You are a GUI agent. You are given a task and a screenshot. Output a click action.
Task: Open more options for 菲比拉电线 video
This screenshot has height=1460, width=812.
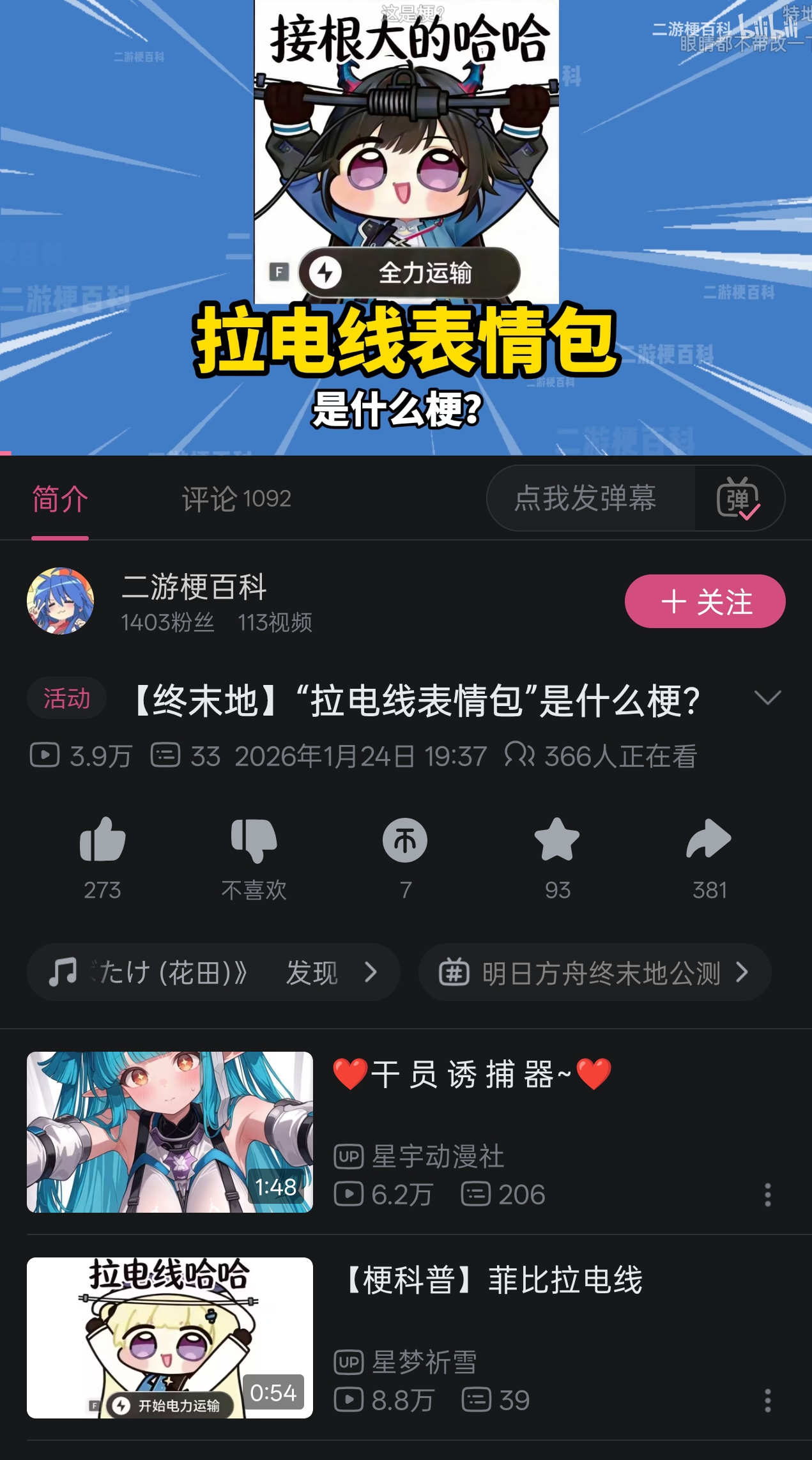point(767,1401)
